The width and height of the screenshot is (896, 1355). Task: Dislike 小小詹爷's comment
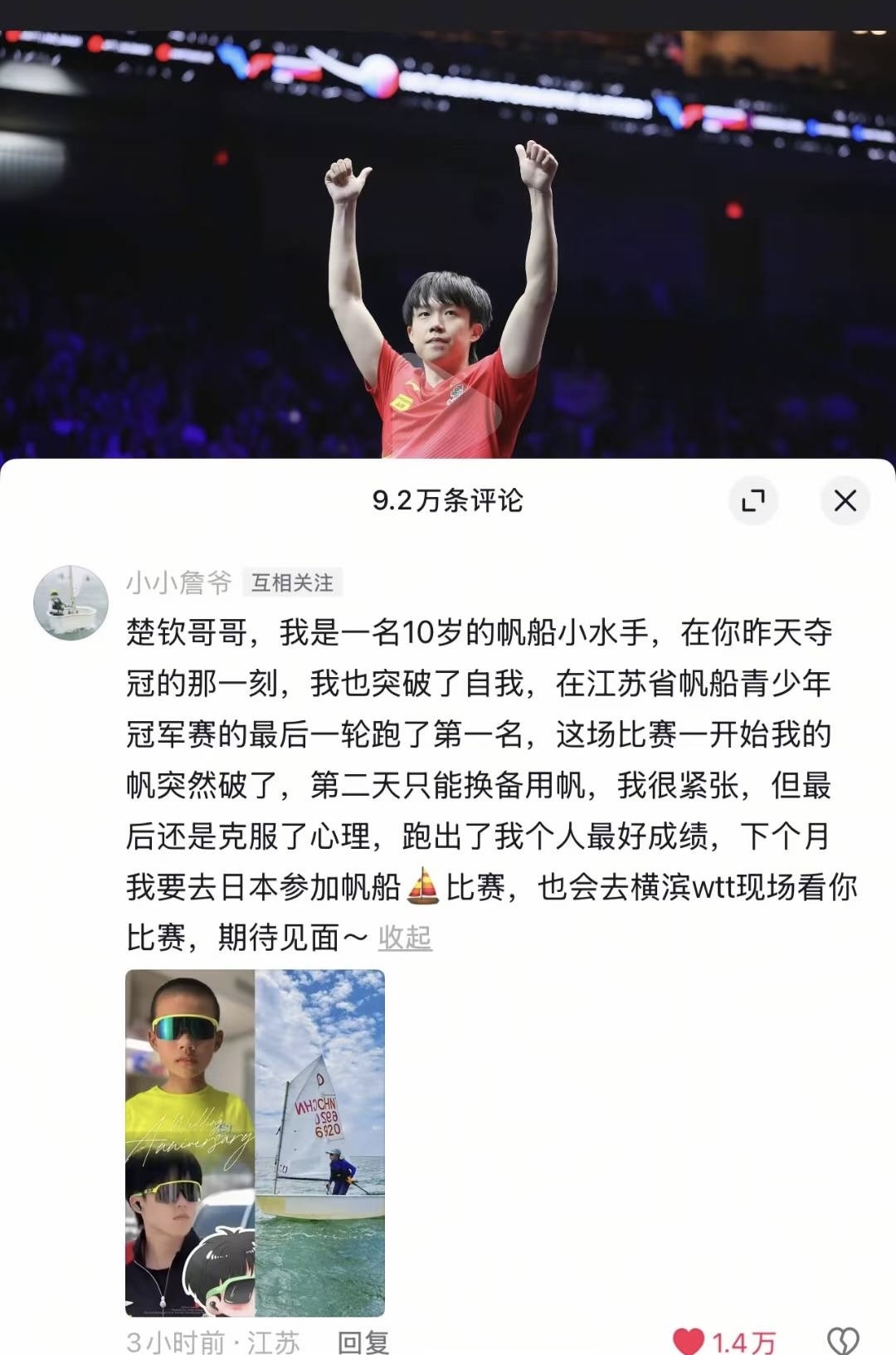(x=842, y=1341)
